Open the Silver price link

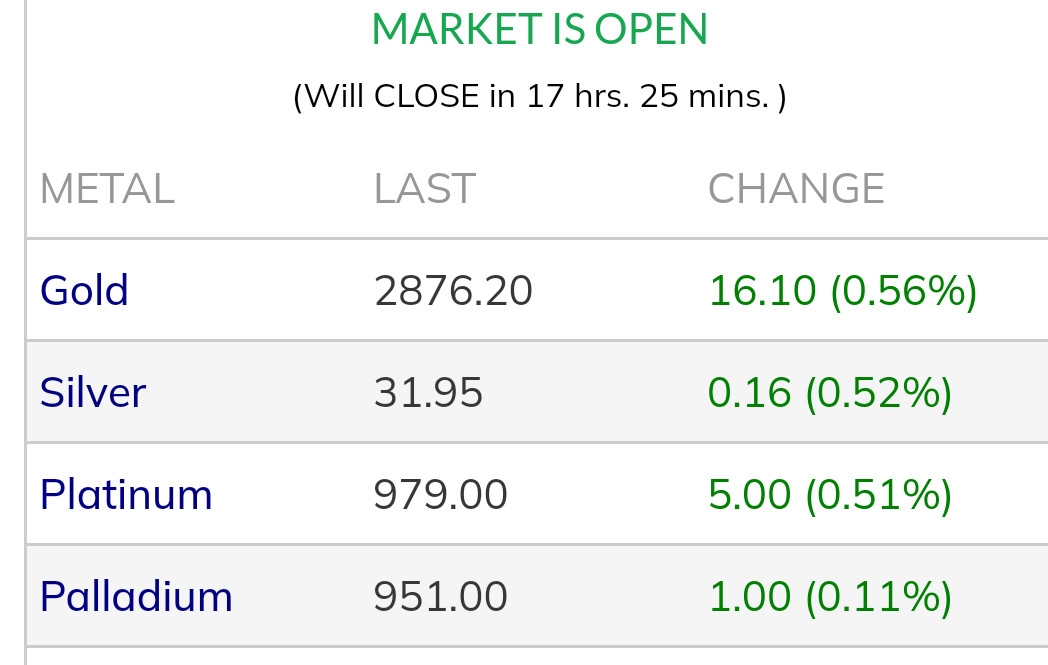[x=92, y=392]
